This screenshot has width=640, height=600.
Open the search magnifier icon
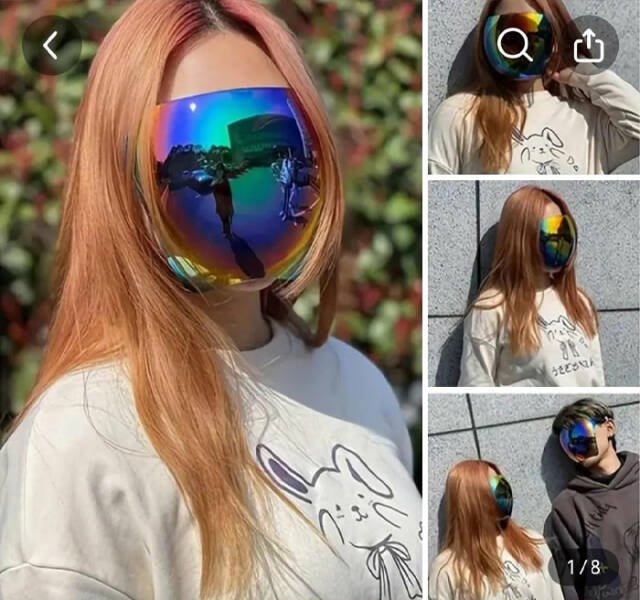coord(515,45)
